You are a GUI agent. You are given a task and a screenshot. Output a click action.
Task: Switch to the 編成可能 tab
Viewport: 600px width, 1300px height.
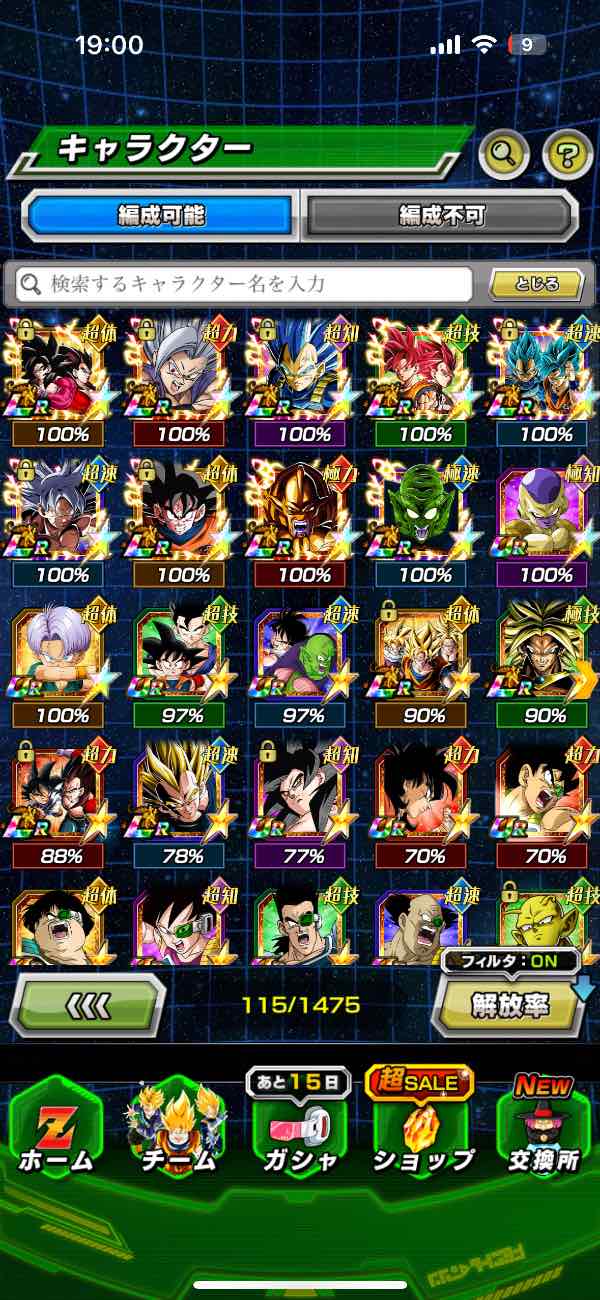pos(160,215)
